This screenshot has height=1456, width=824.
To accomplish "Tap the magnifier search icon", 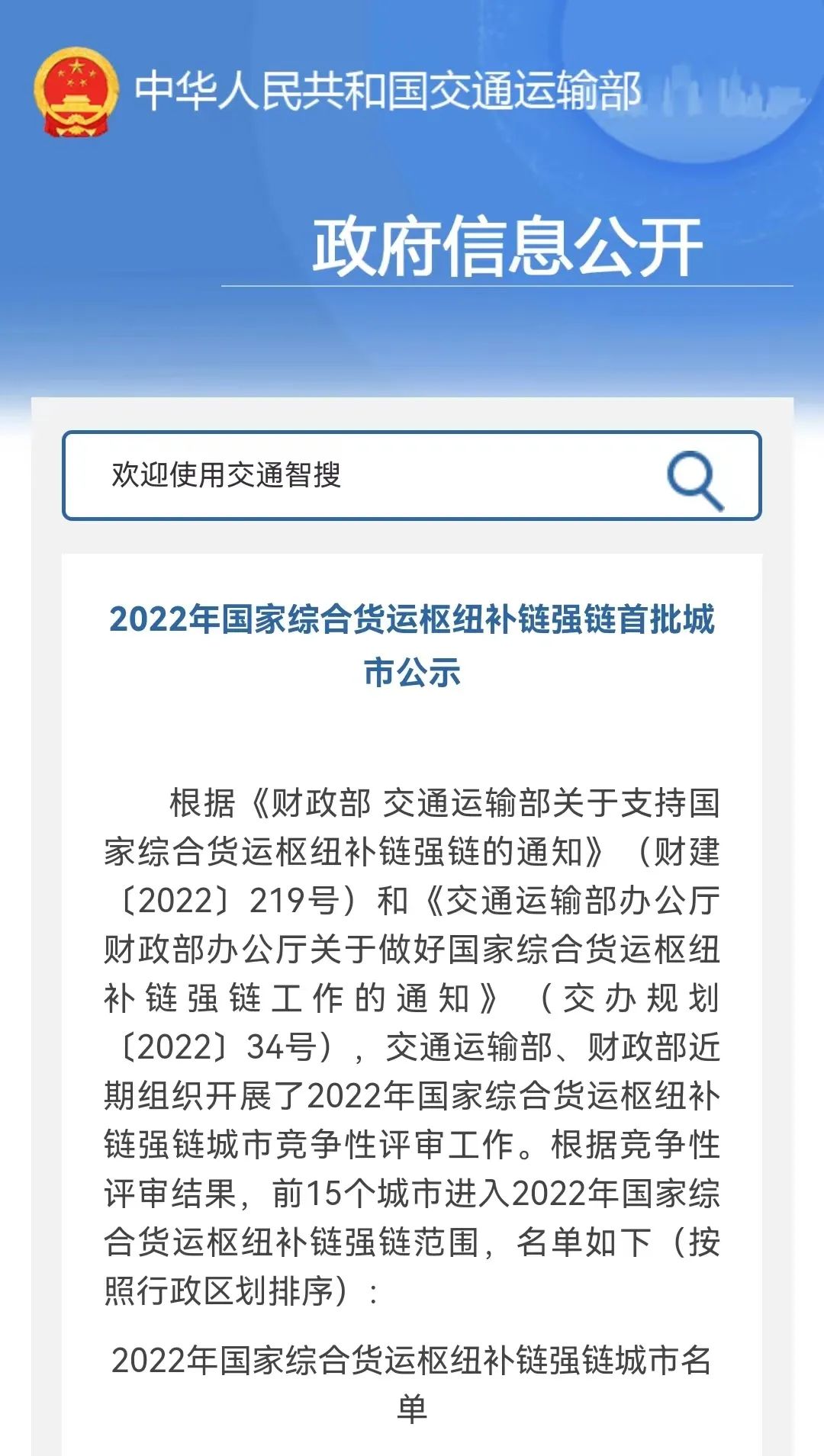I will (x=695, y=480).
